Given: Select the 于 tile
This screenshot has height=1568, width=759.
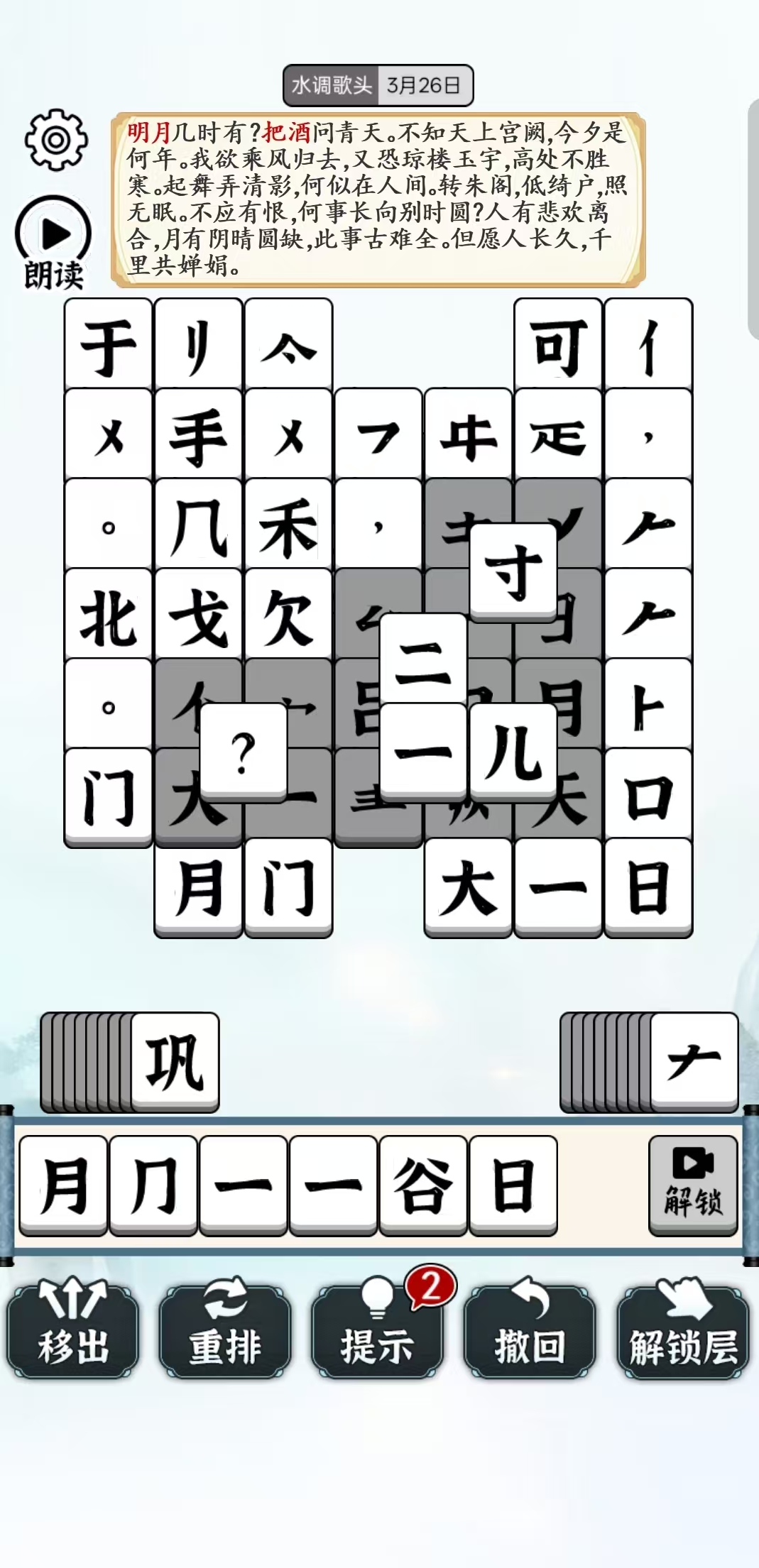Looking at the screenshot, I should [x=109, y=346].
